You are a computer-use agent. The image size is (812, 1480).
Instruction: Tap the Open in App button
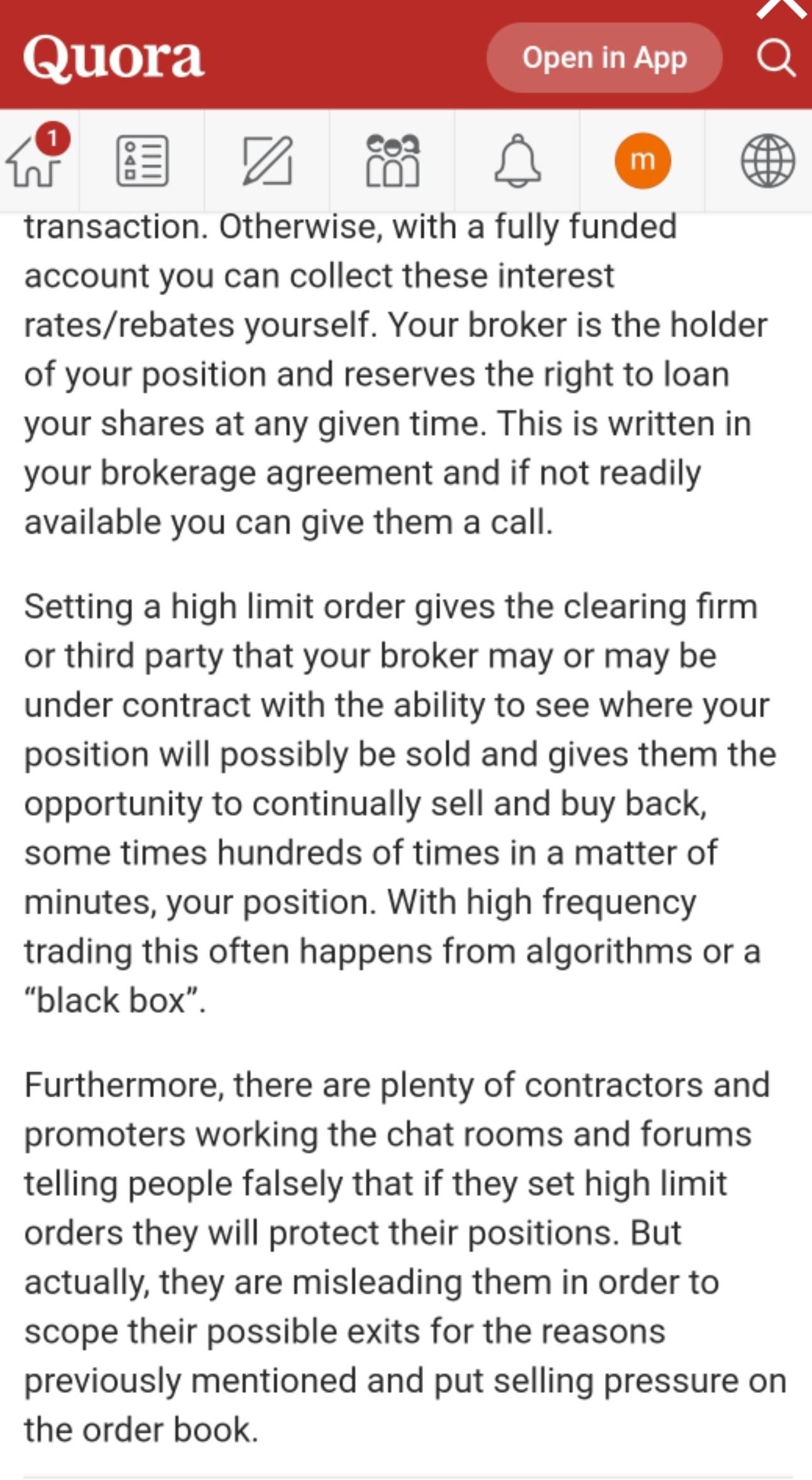click(604, 58)
